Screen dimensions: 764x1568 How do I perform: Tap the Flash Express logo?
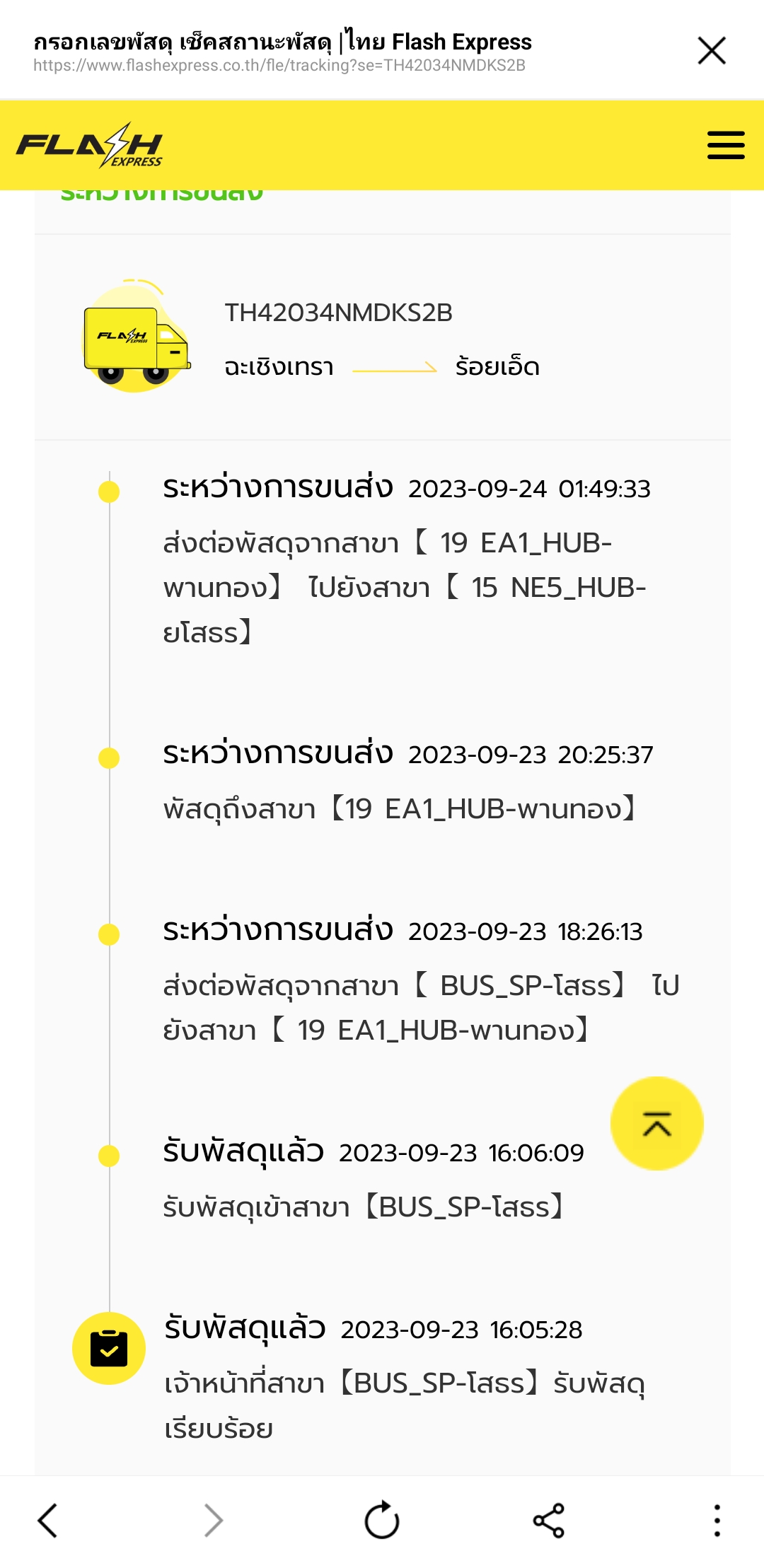pyautogui.click(x=90, y=145)
